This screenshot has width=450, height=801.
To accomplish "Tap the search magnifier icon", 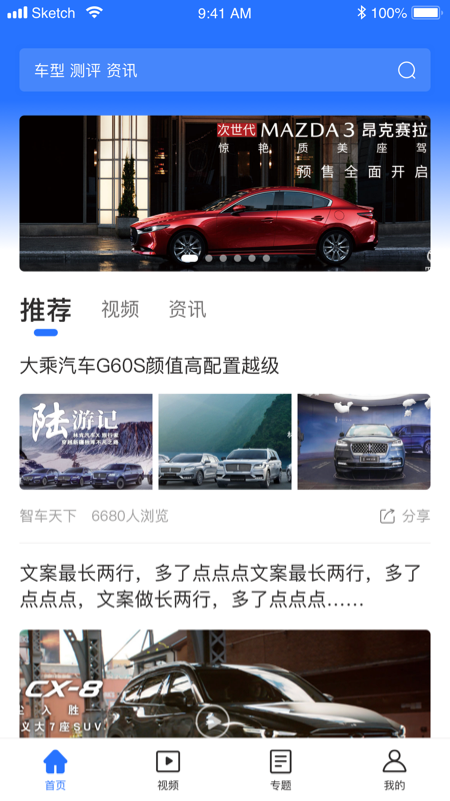I will coord(407,70).
